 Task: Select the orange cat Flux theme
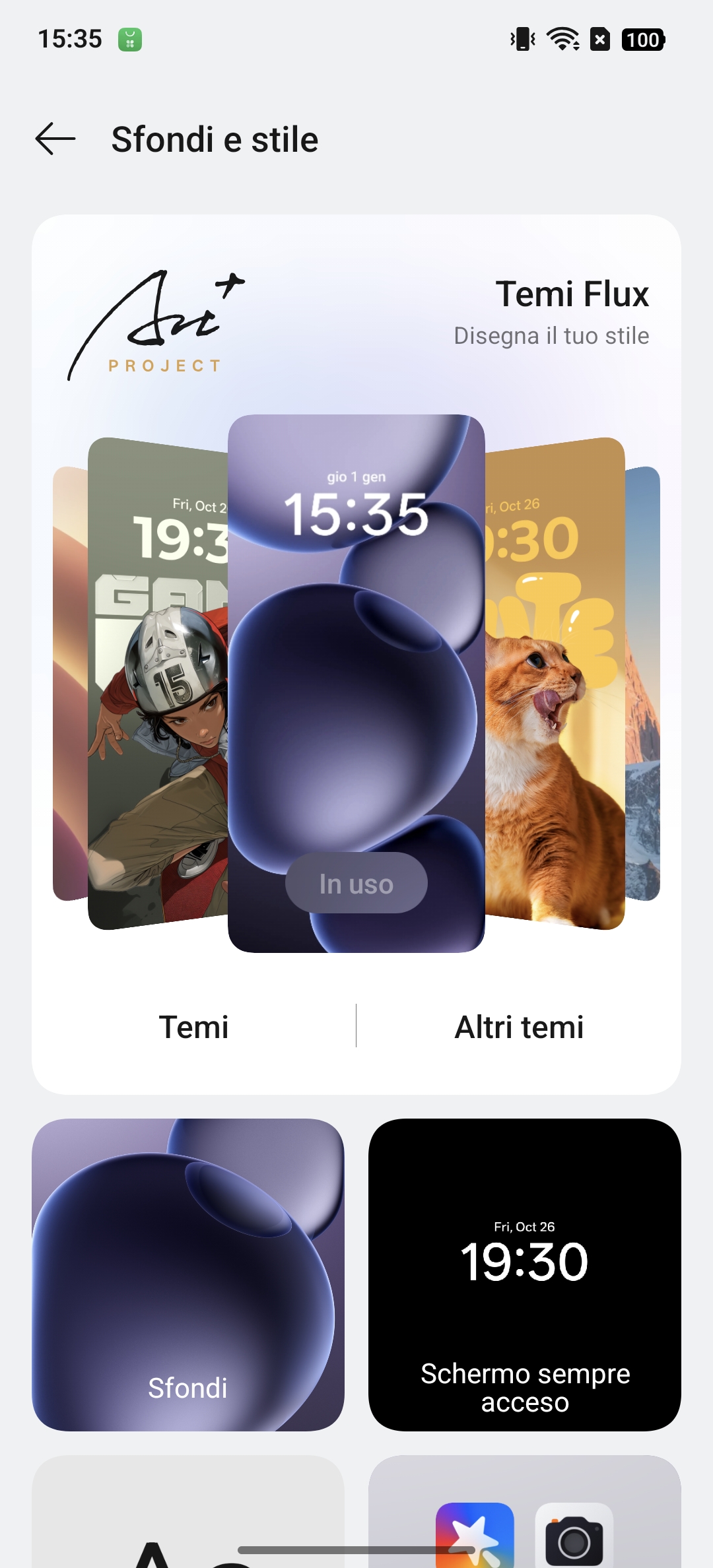(x=555, y=683)
